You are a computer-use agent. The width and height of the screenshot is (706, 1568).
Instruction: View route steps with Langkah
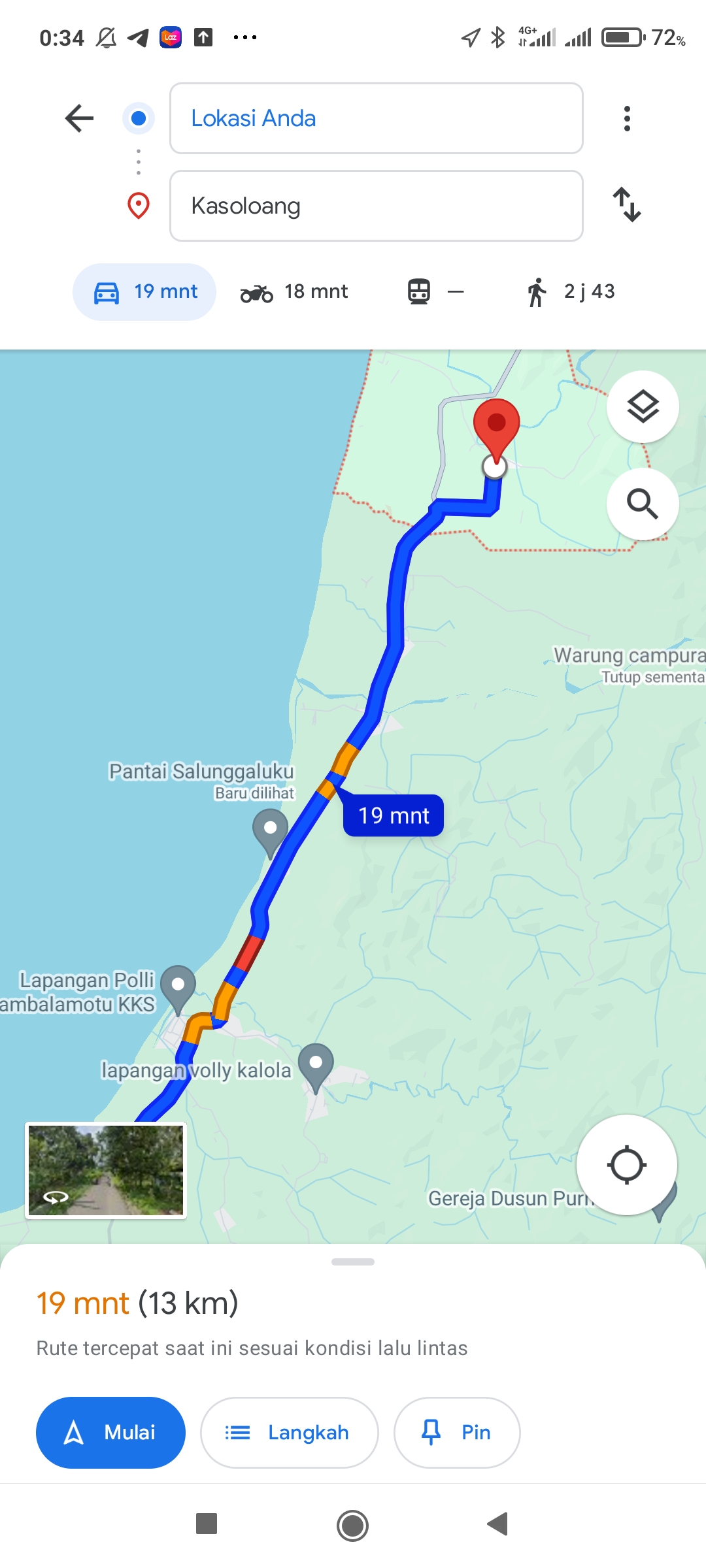289,1433
